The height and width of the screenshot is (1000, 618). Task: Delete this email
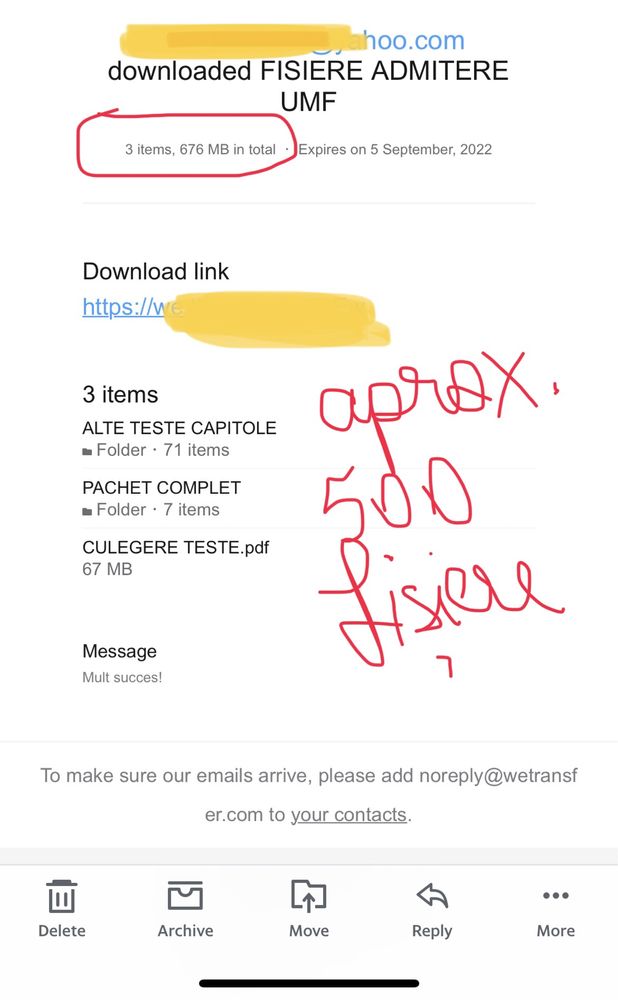(62, 908)
